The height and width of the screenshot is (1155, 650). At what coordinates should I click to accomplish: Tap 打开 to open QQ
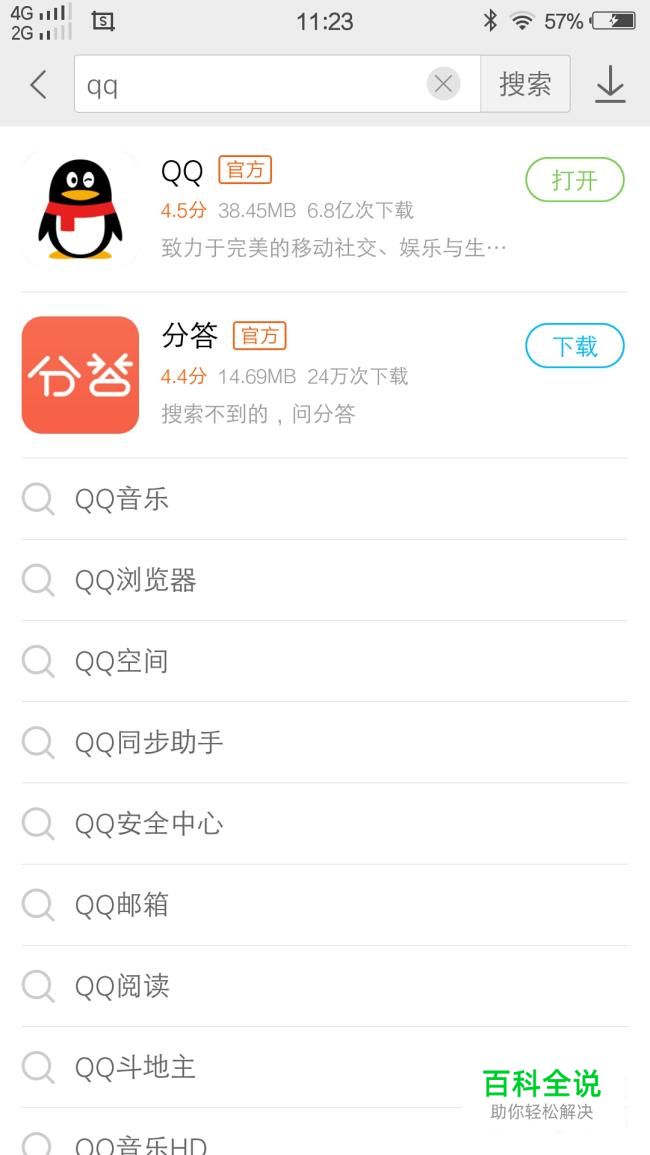[x=574, y=180]
